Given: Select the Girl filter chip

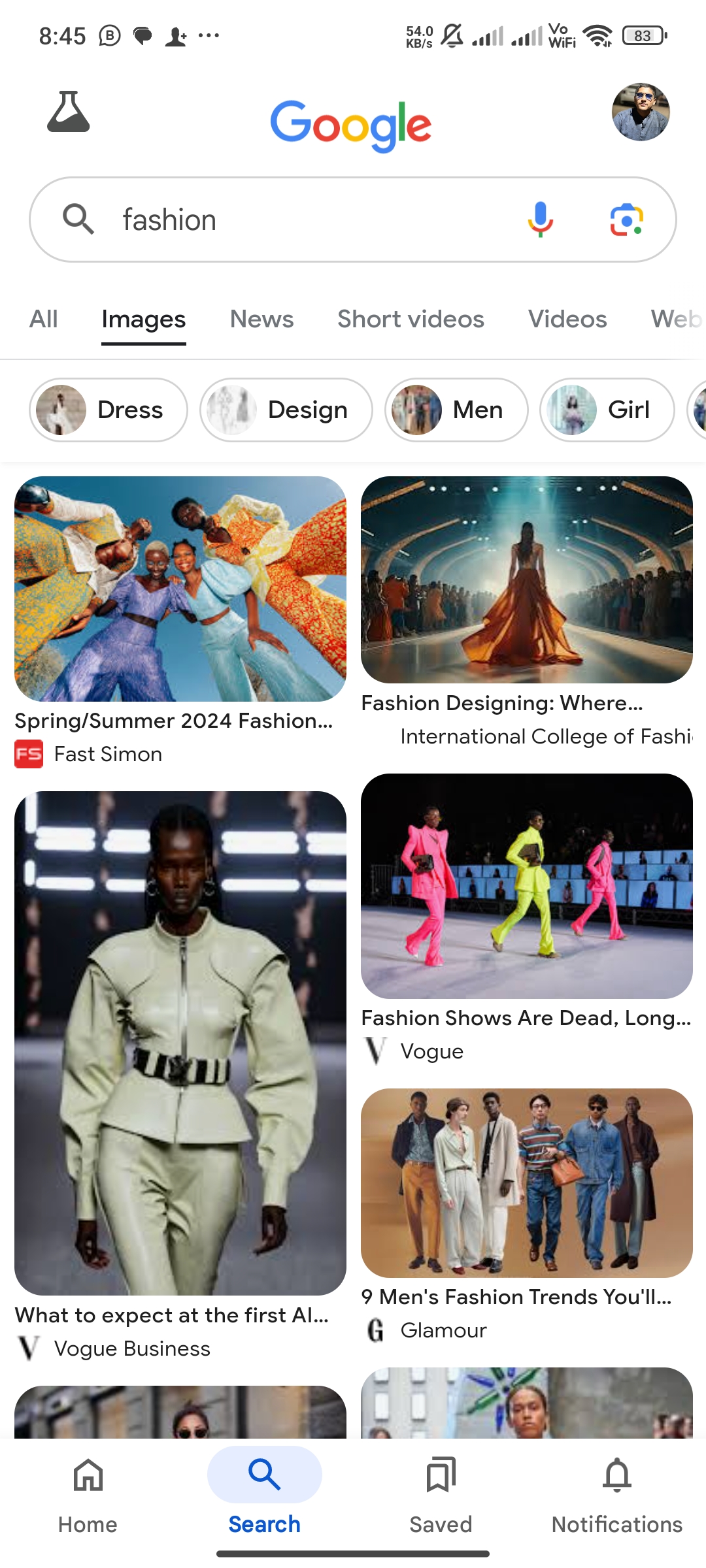Looking at the screenshot, I should (x=607, y=410).
